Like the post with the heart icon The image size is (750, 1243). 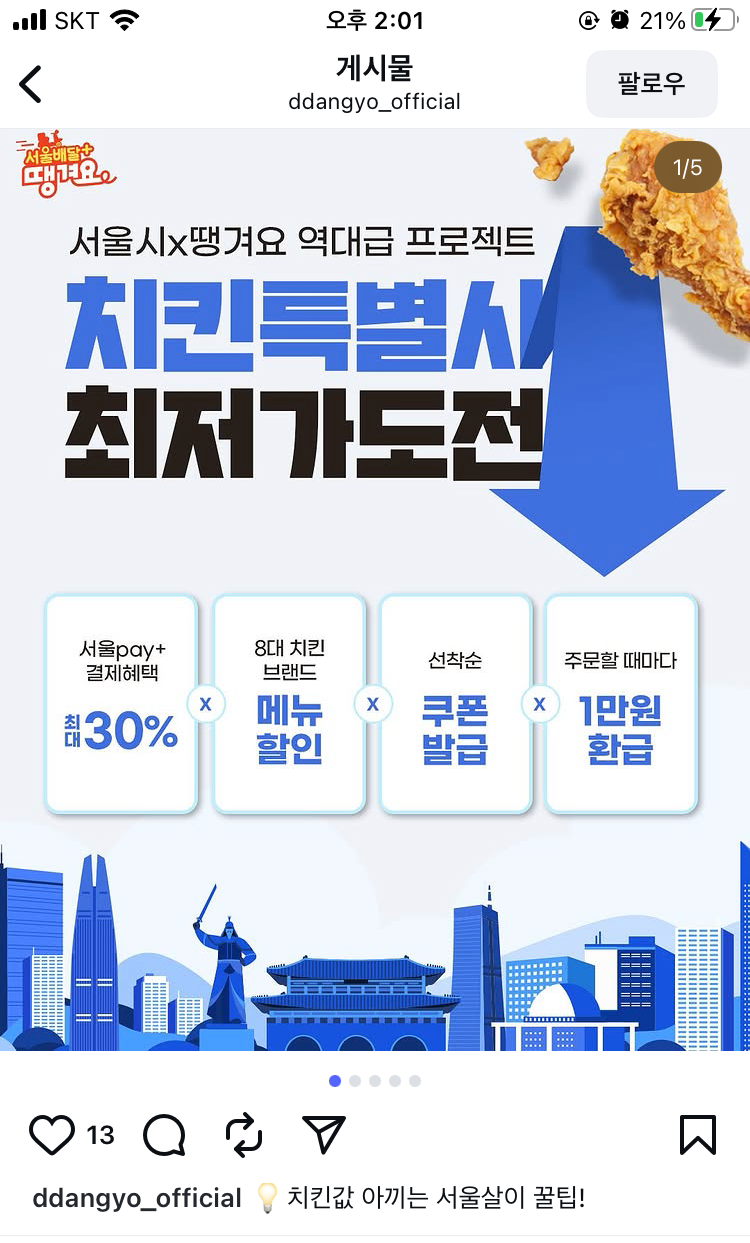coord(52,1135)
